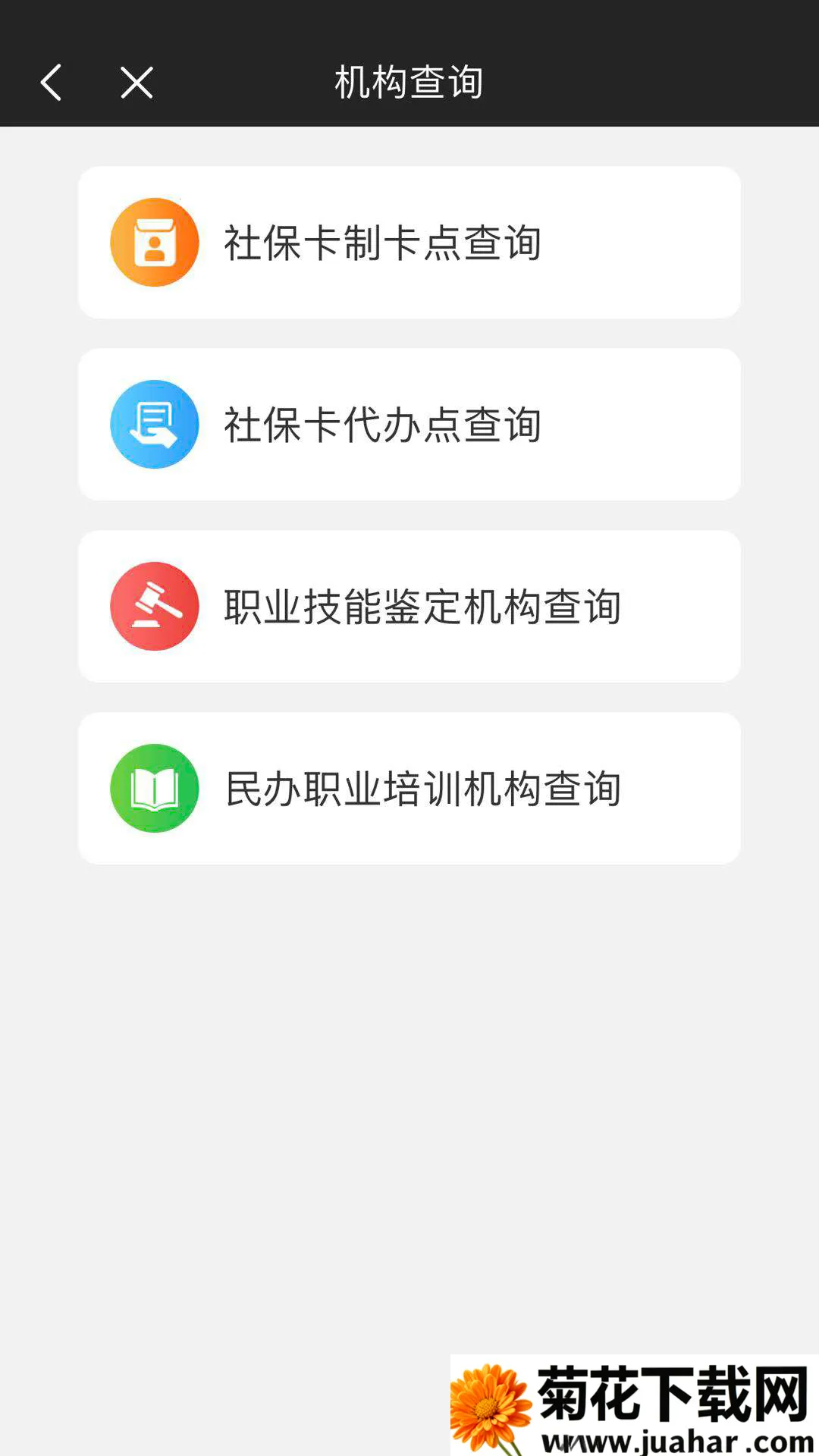Tap the back chevron in the header
This screenshot has width=819, height=1456.
(x=51, y=82)
